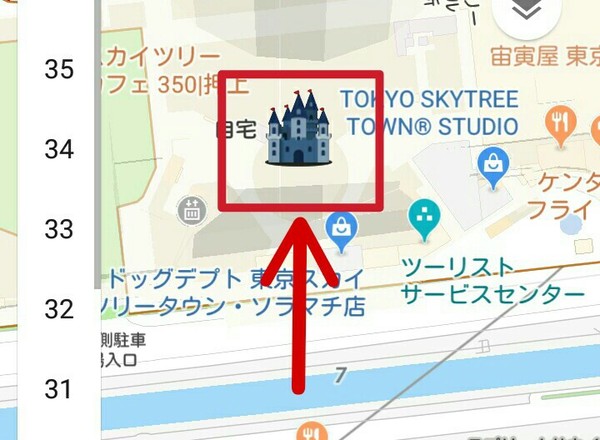Switch to floor 34
Image resolution: width=600 pixels, height=440 pixels.
click(x=60, y=150)
